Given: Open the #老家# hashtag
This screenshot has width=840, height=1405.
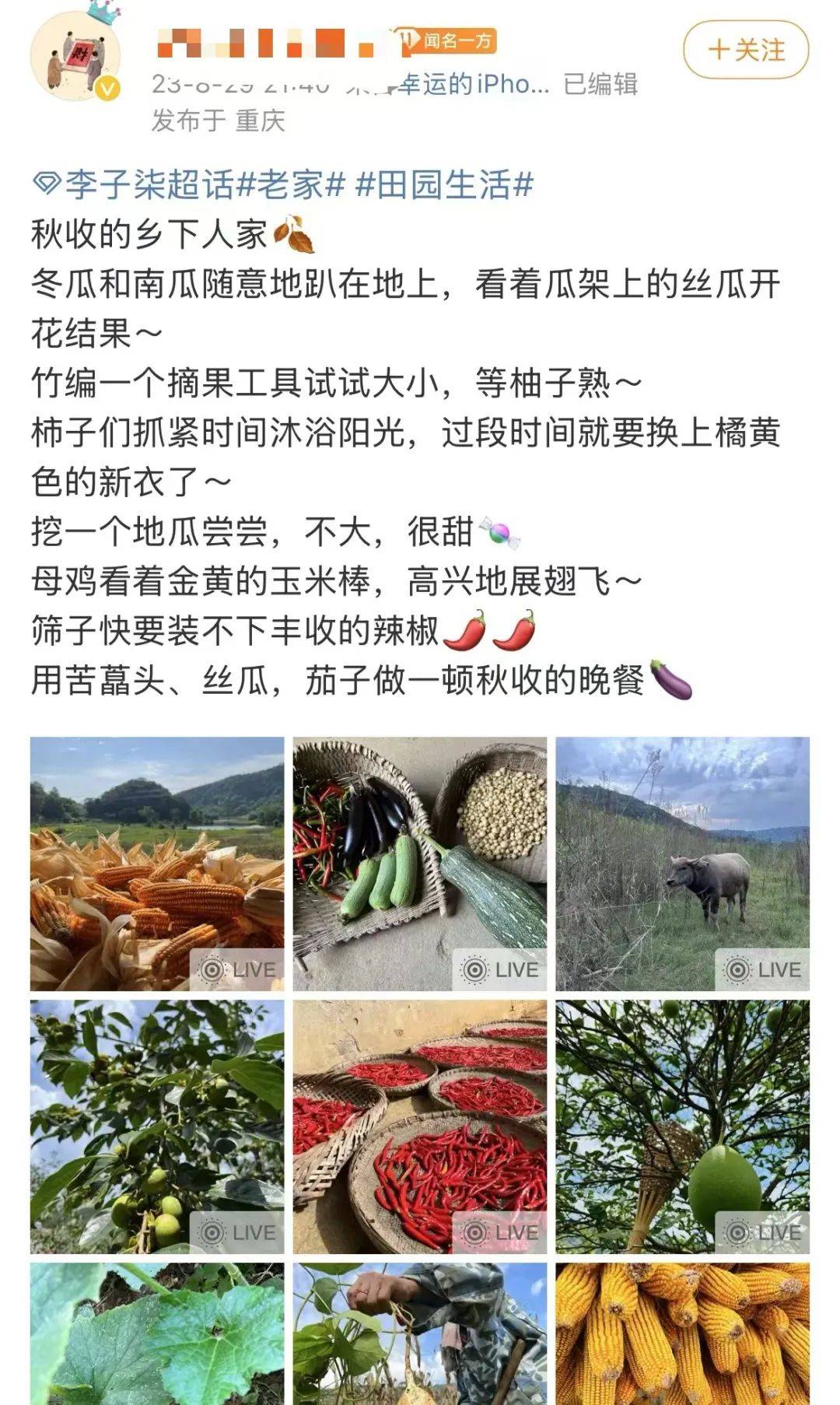Looking at the screenshot, I should coord(289,185).
